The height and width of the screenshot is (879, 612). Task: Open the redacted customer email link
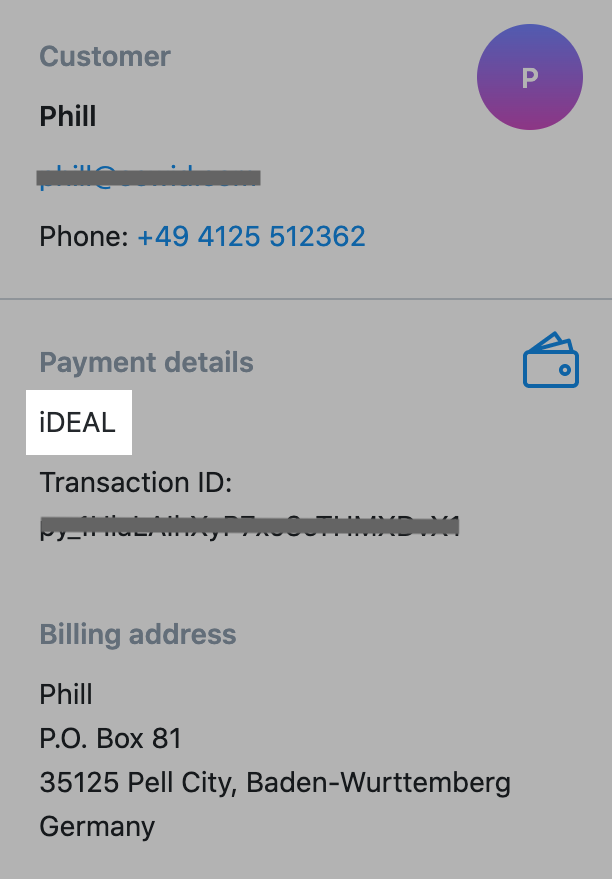[x=149, y=178]
